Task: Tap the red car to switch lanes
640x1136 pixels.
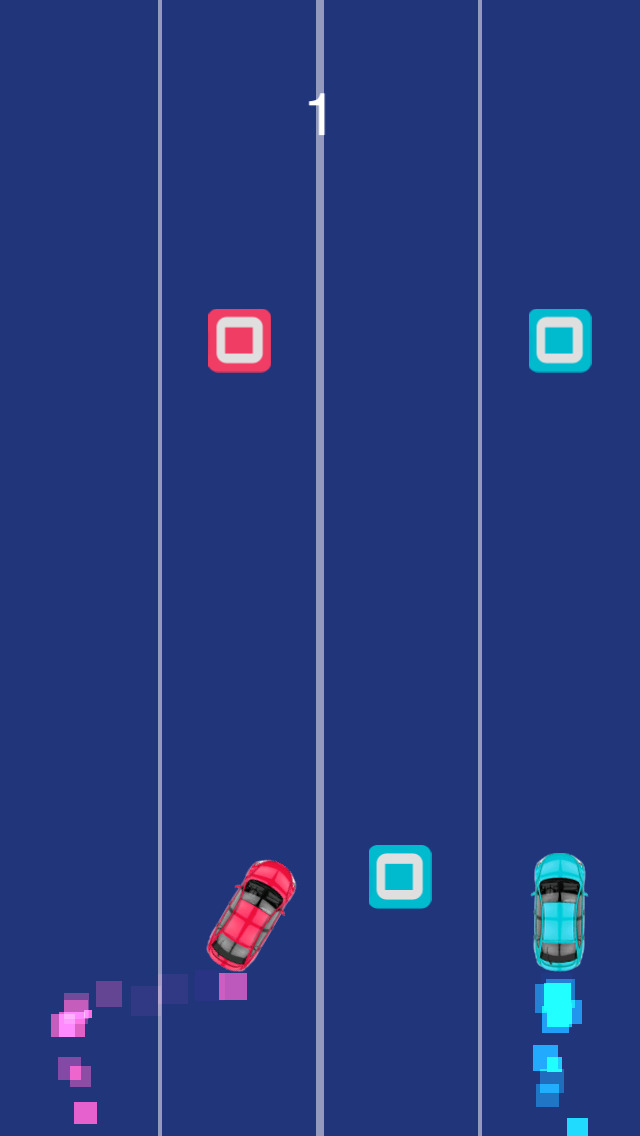Action: tap(252, 914)
